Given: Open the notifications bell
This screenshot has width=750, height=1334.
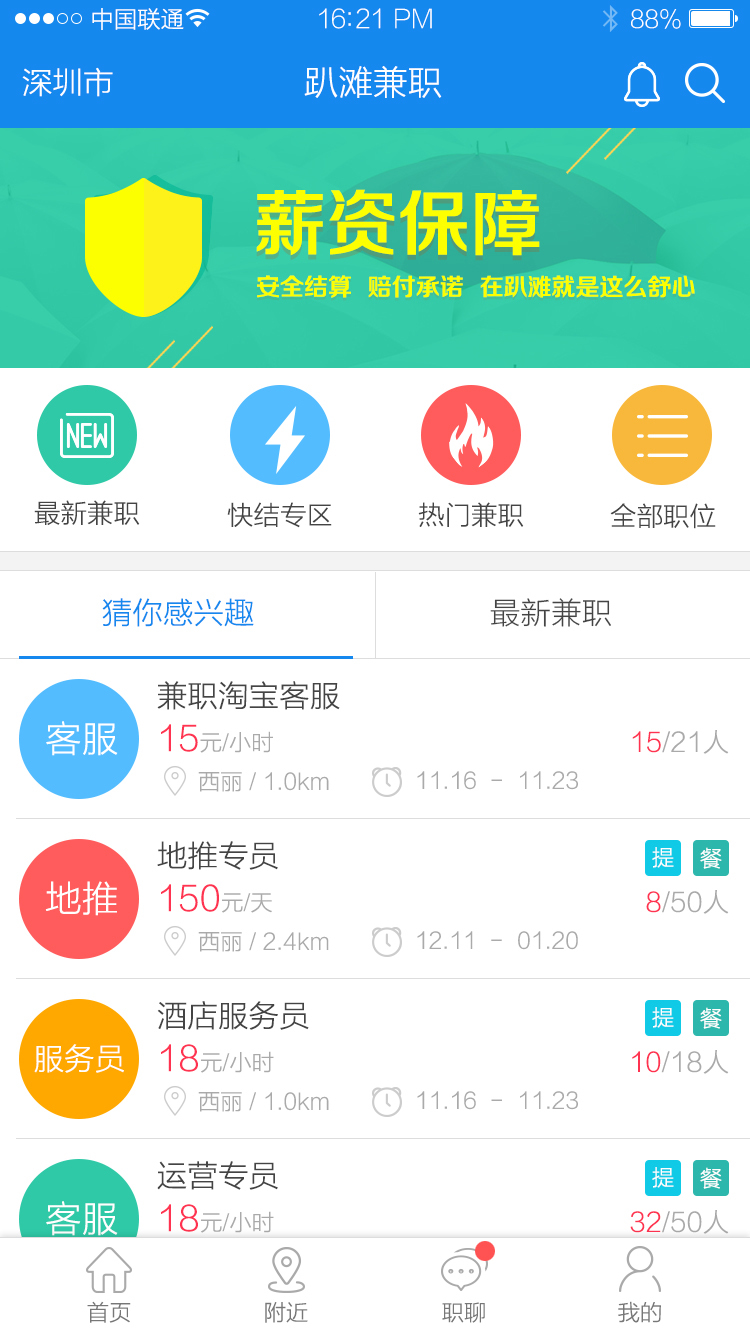Looking at the screenshot, I should click(641, 84).
